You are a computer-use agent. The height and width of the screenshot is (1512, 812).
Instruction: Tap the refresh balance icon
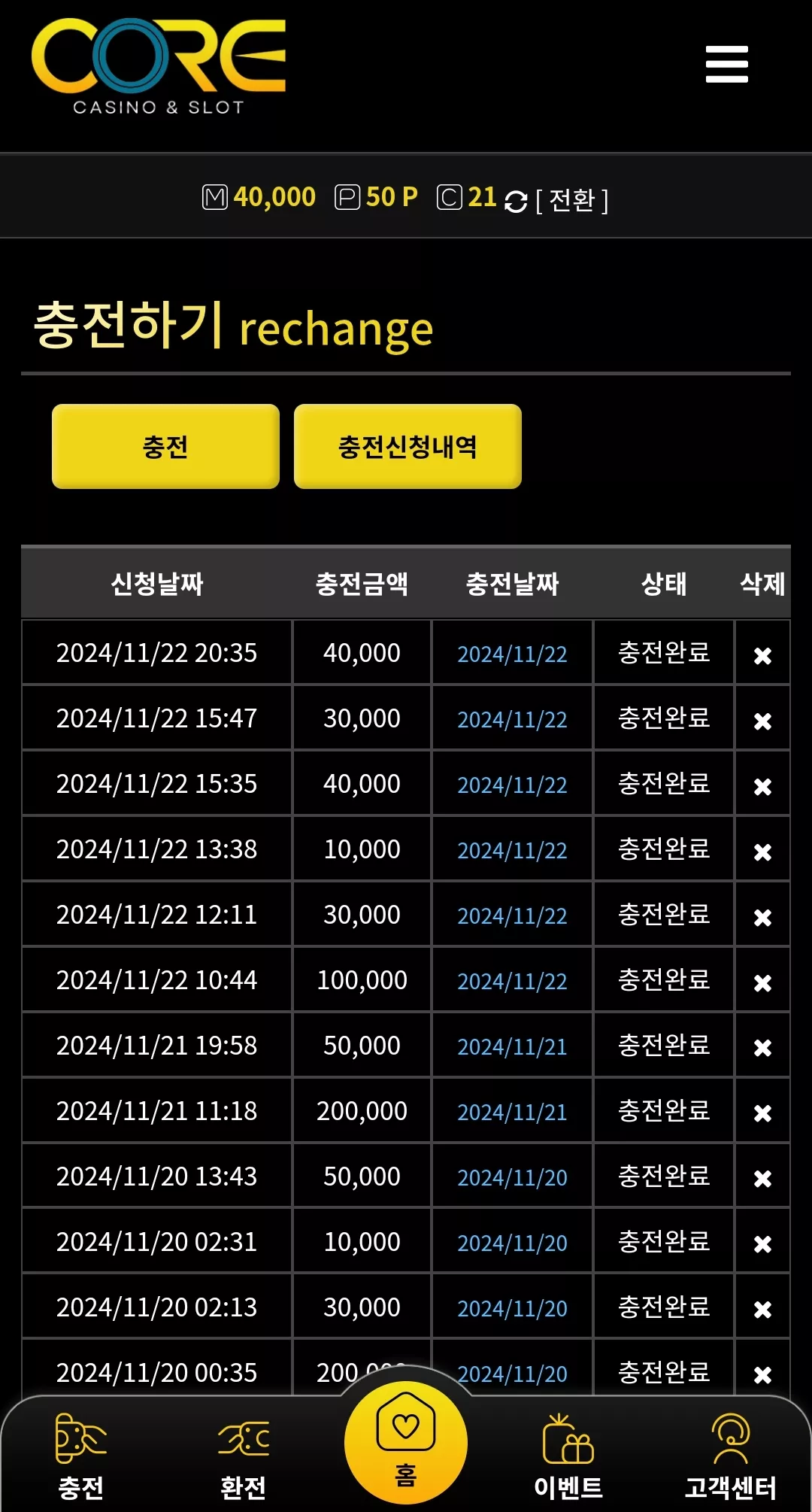[516, 201]
